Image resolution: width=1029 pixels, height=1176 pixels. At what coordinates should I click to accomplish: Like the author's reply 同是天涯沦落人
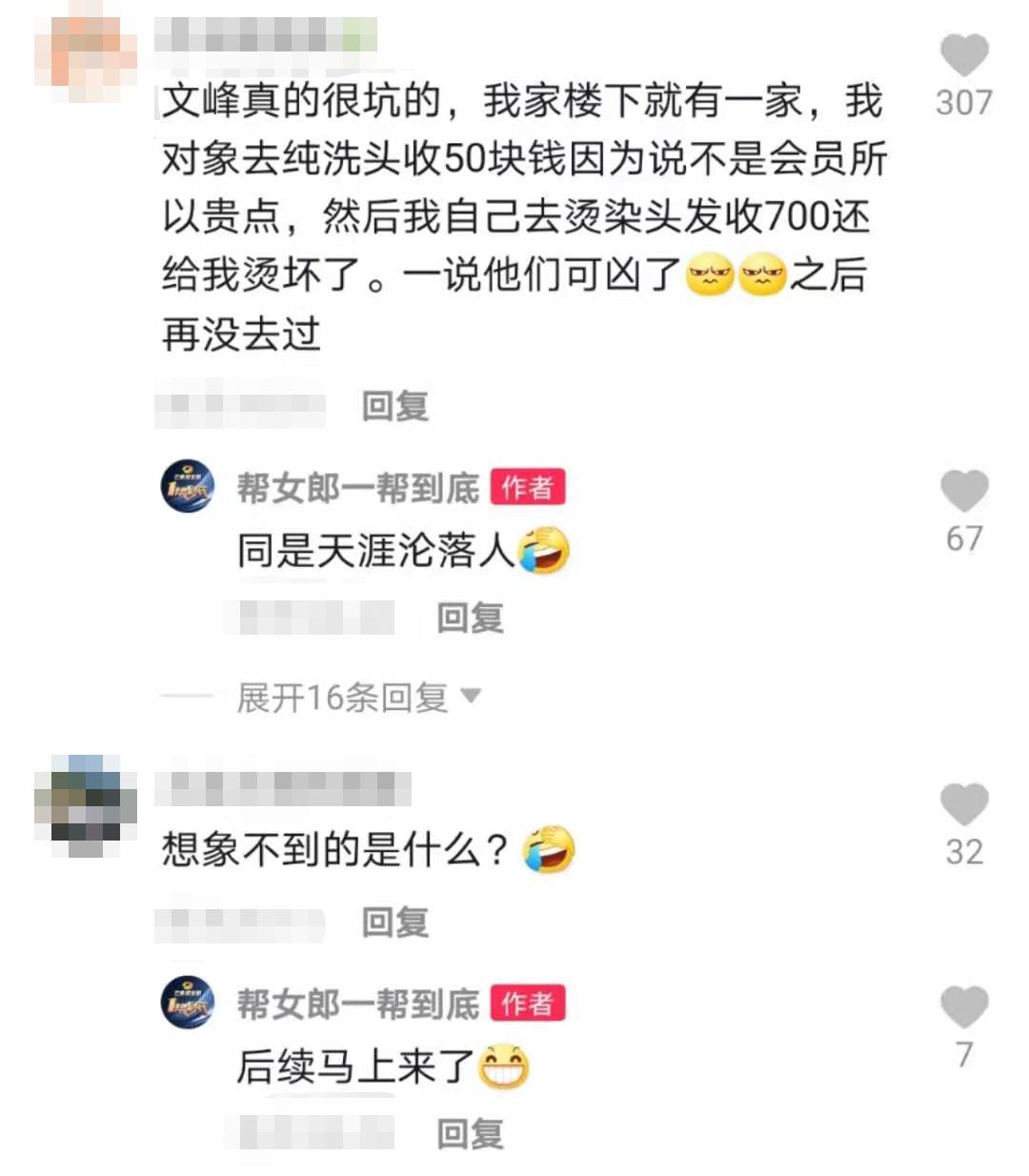pos(964,492)
